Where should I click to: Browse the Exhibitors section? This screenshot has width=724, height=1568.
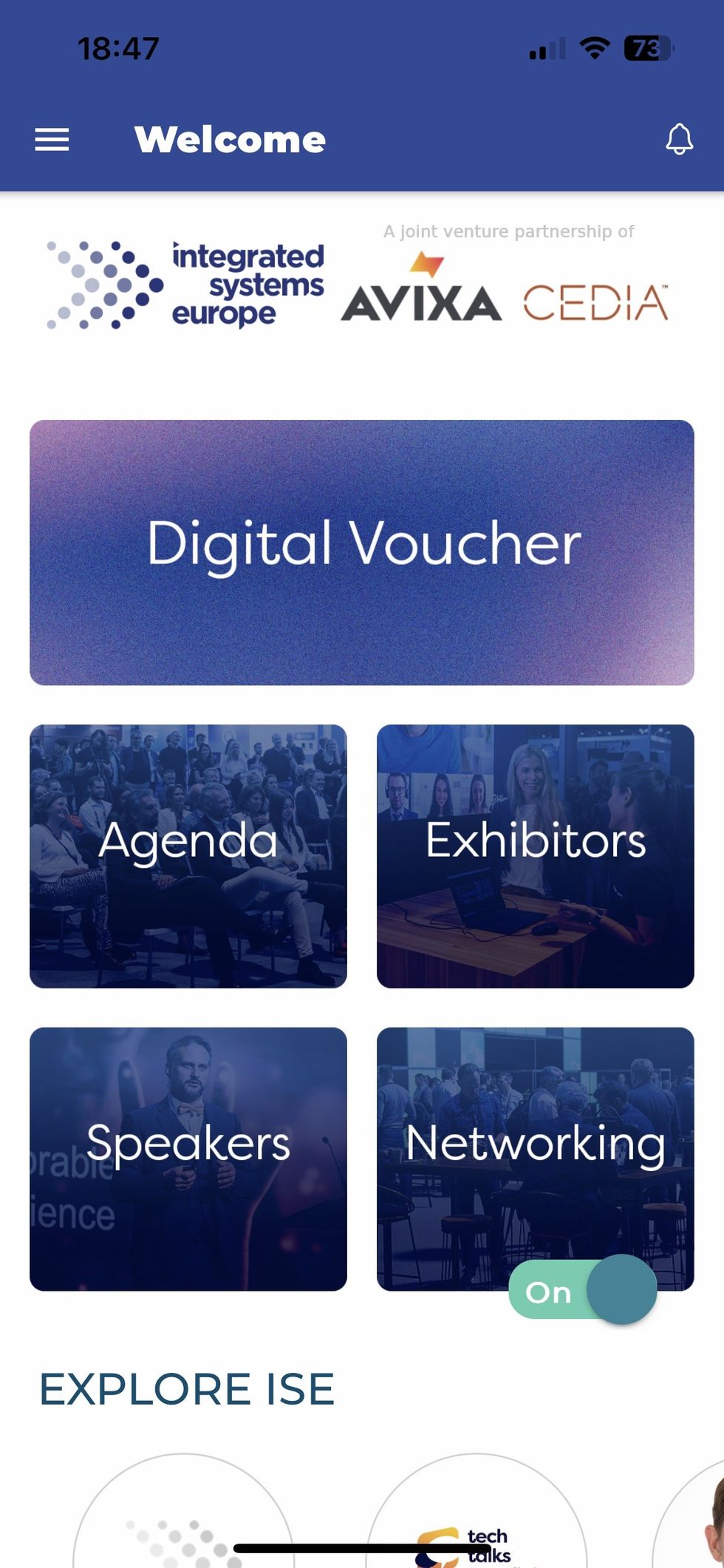point(536,855)
